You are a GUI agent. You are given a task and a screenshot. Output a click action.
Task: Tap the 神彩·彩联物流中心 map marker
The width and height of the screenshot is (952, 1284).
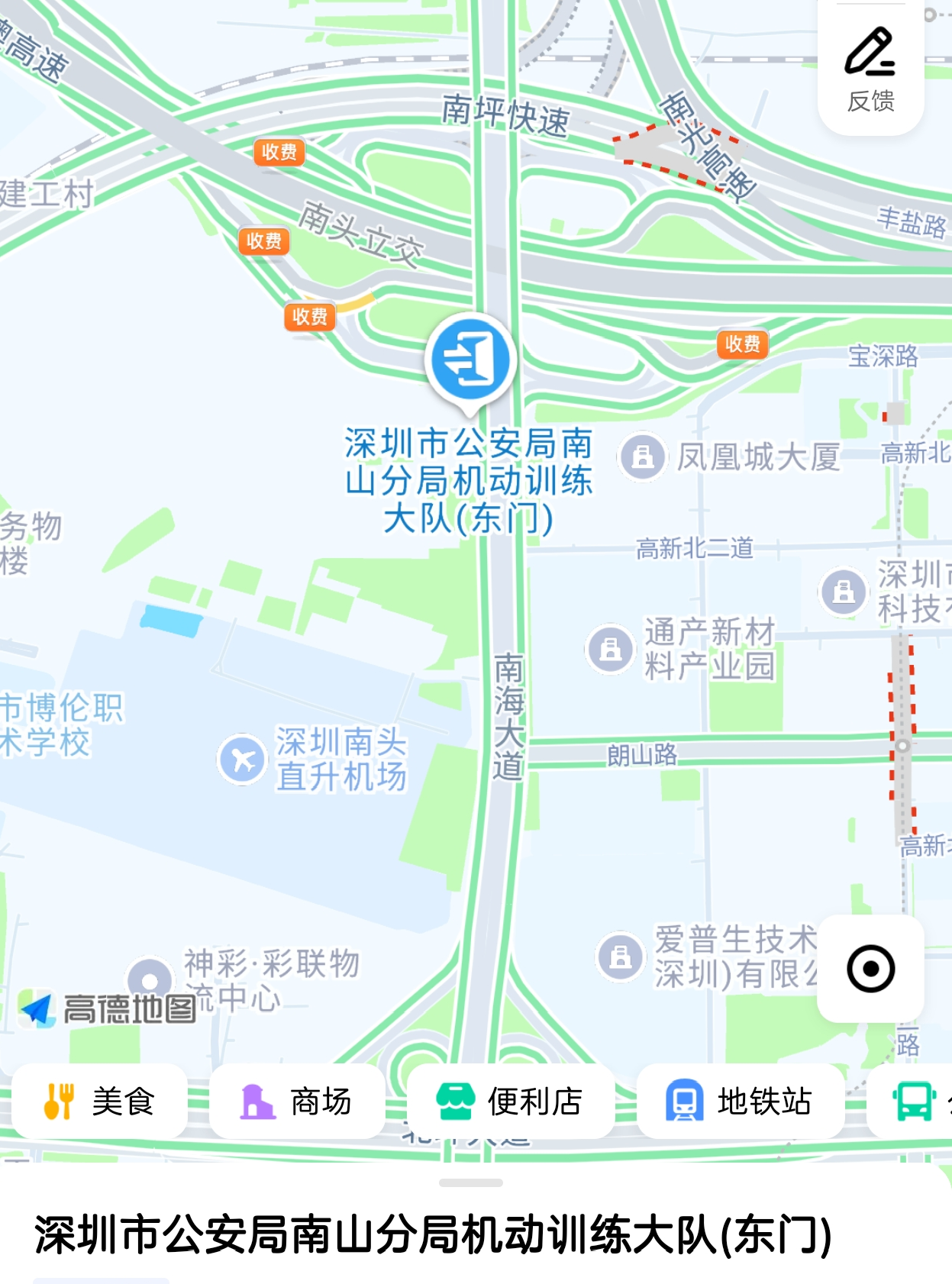point(150,979)
